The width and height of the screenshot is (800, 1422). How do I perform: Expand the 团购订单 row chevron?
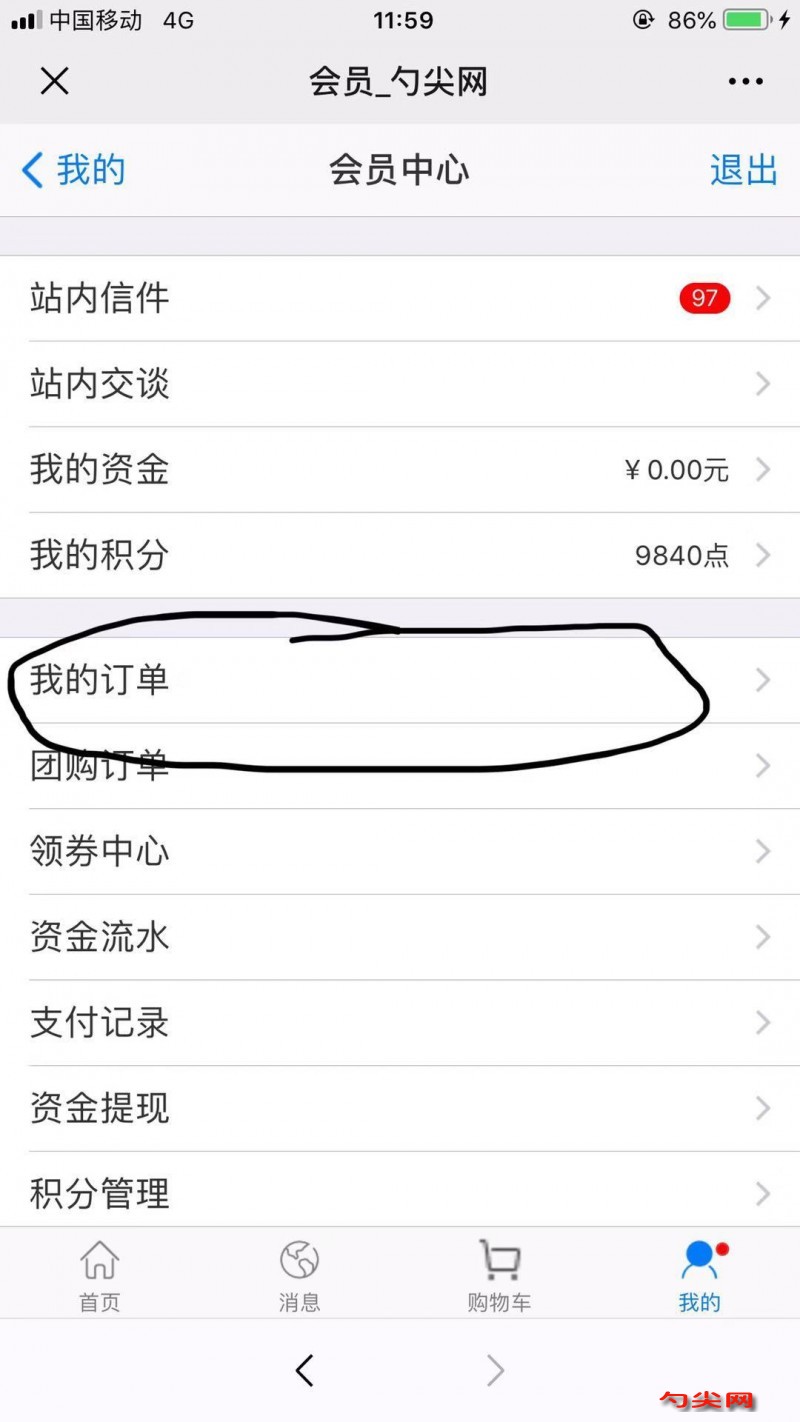763,766
